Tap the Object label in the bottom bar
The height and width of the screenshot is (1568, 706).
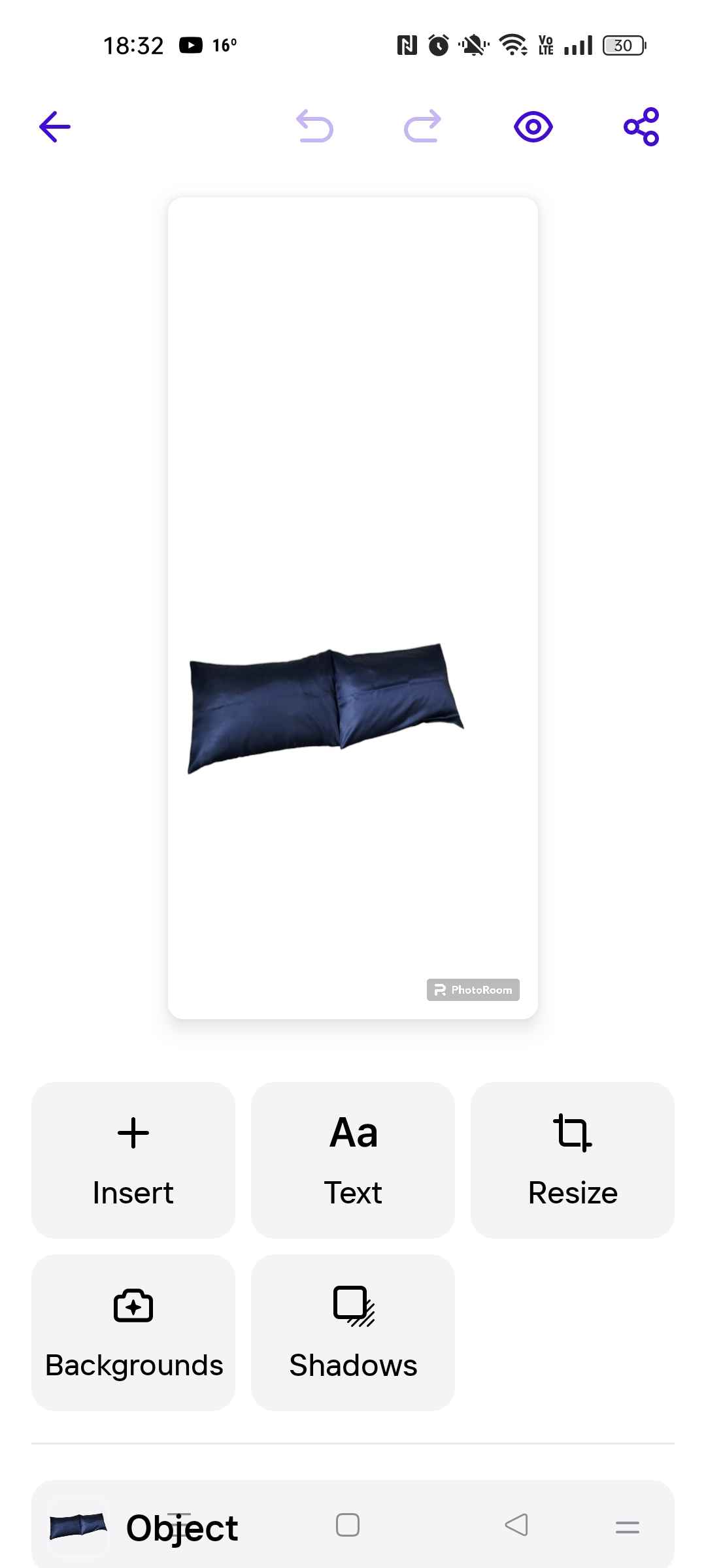coord(182,1526)
